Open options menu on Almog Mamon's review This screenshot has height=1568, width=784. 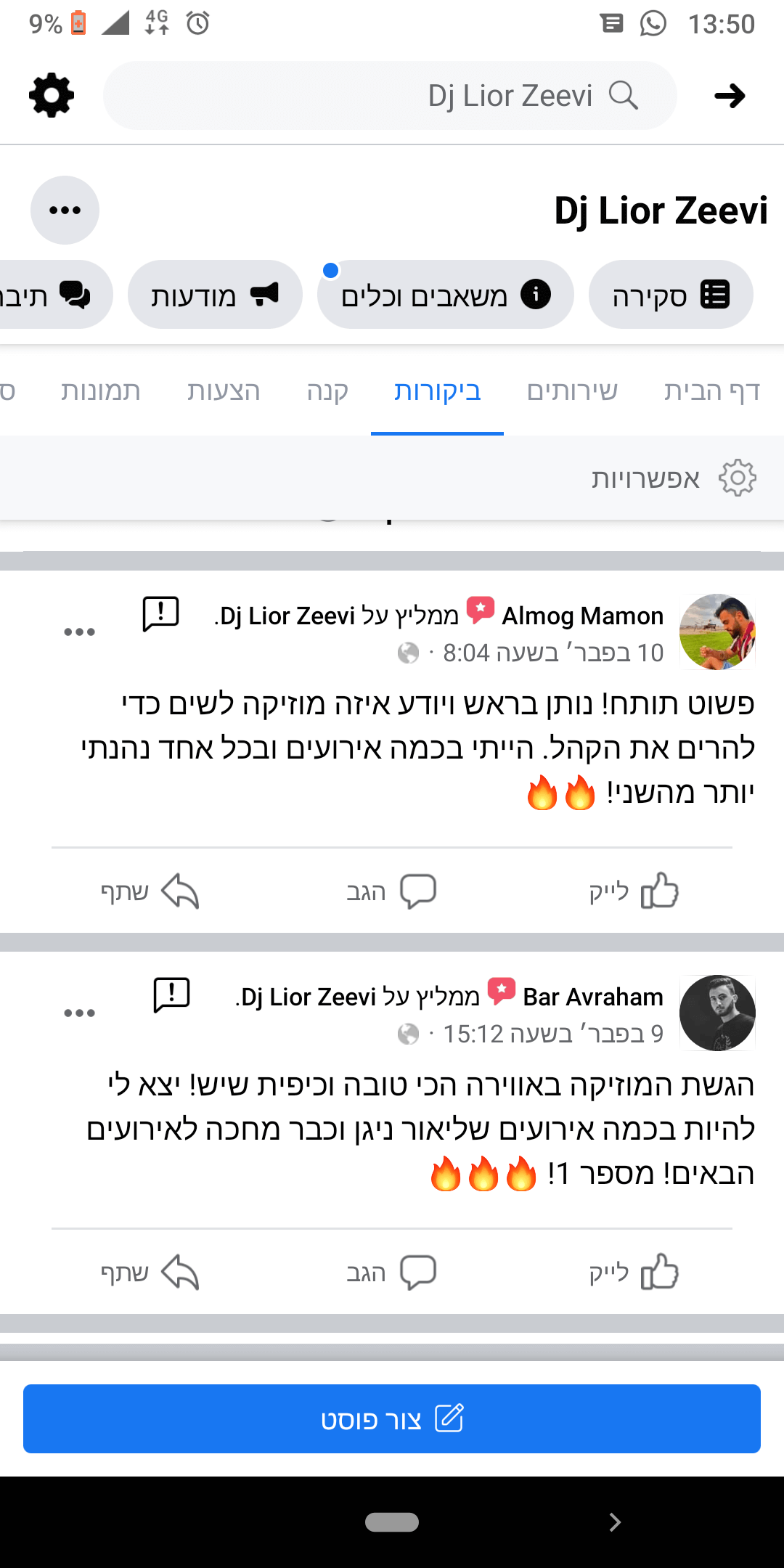point(79,632)
